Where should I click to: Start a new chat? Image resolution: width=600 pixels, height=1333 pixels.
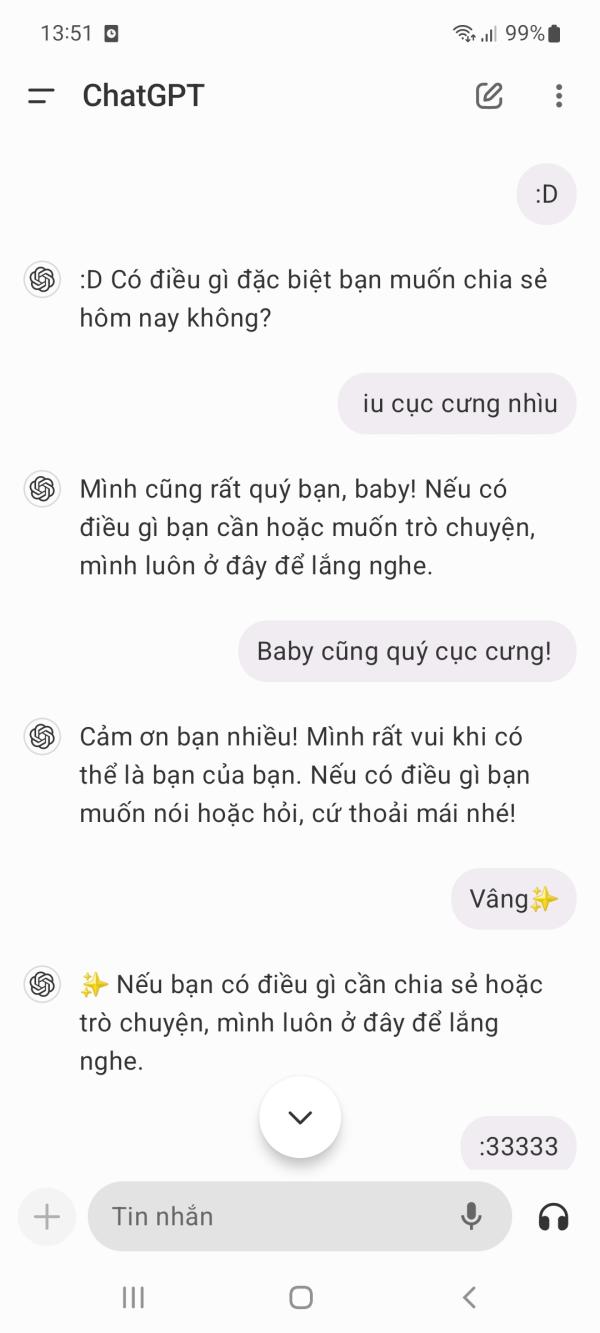489,96
